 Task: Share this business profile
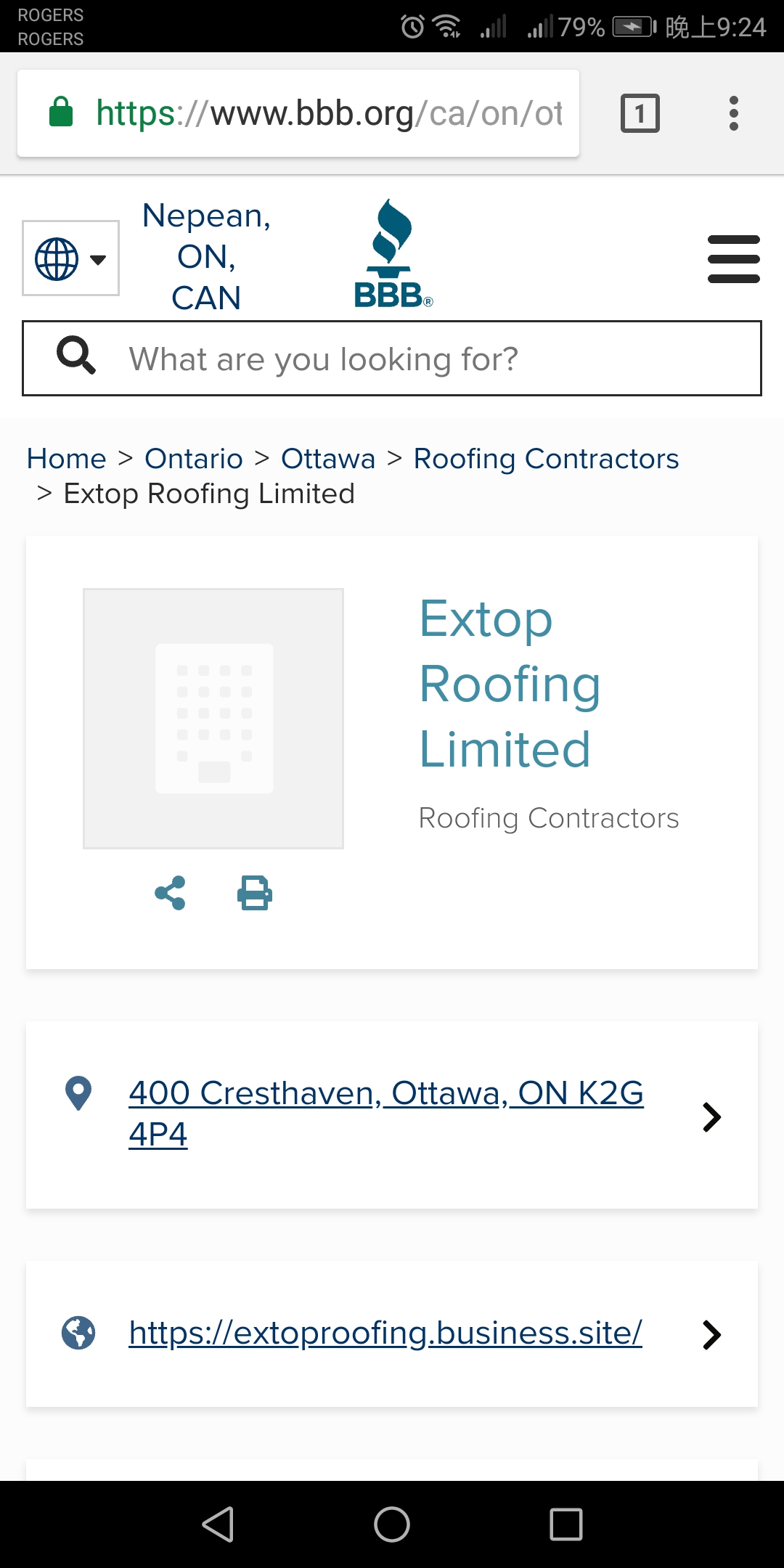170,893
